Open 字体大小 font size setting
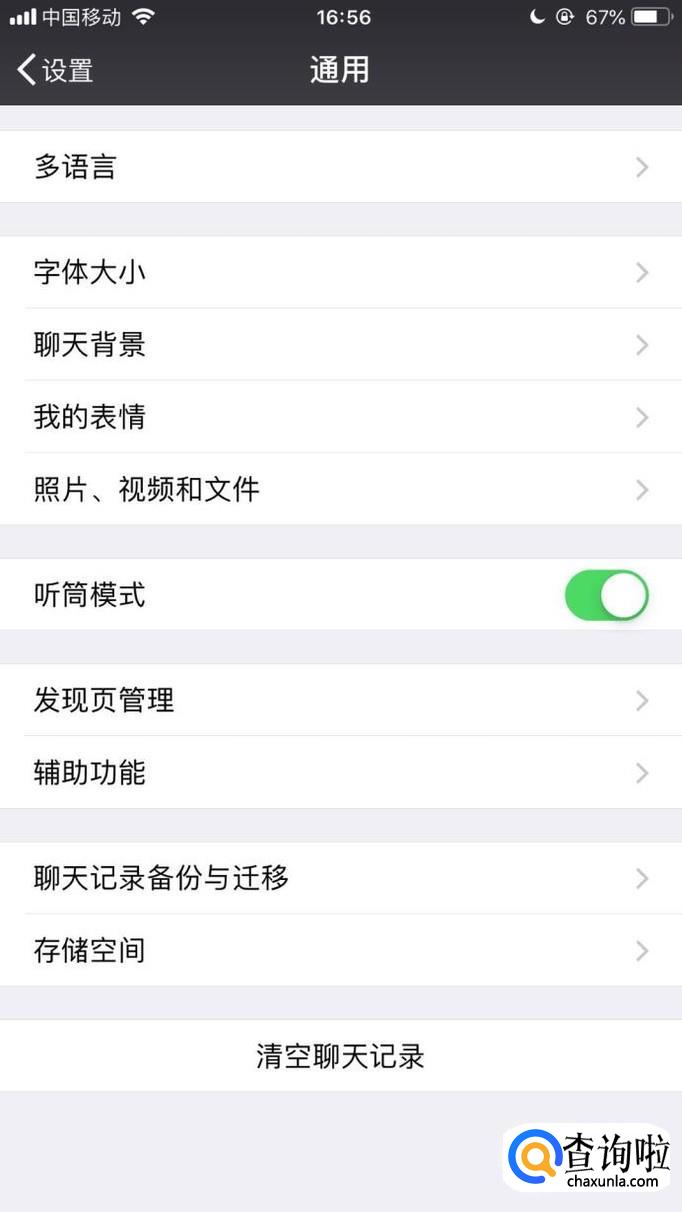682x1212 pixels. coord(340,272)
